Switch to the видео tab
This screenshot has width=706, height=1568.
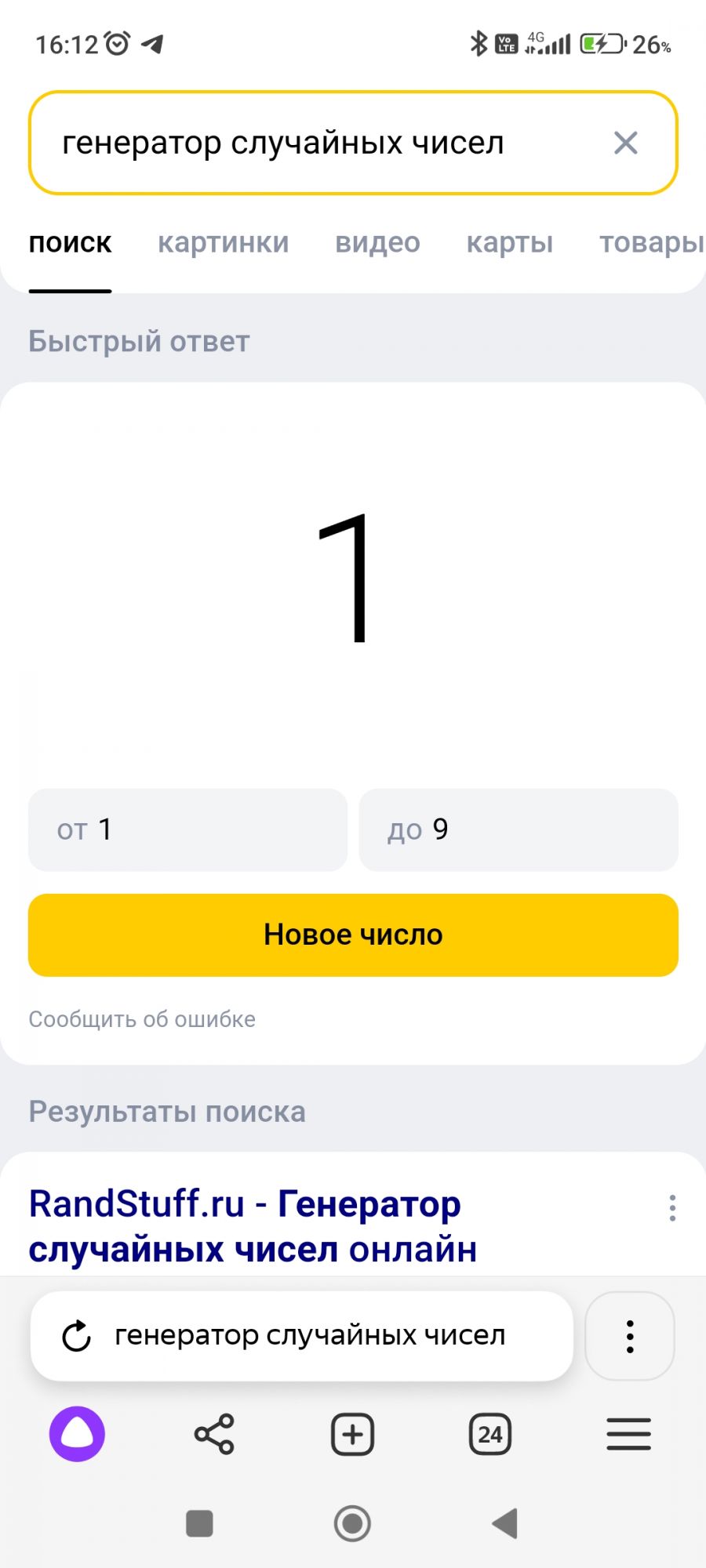pos(377,243)
